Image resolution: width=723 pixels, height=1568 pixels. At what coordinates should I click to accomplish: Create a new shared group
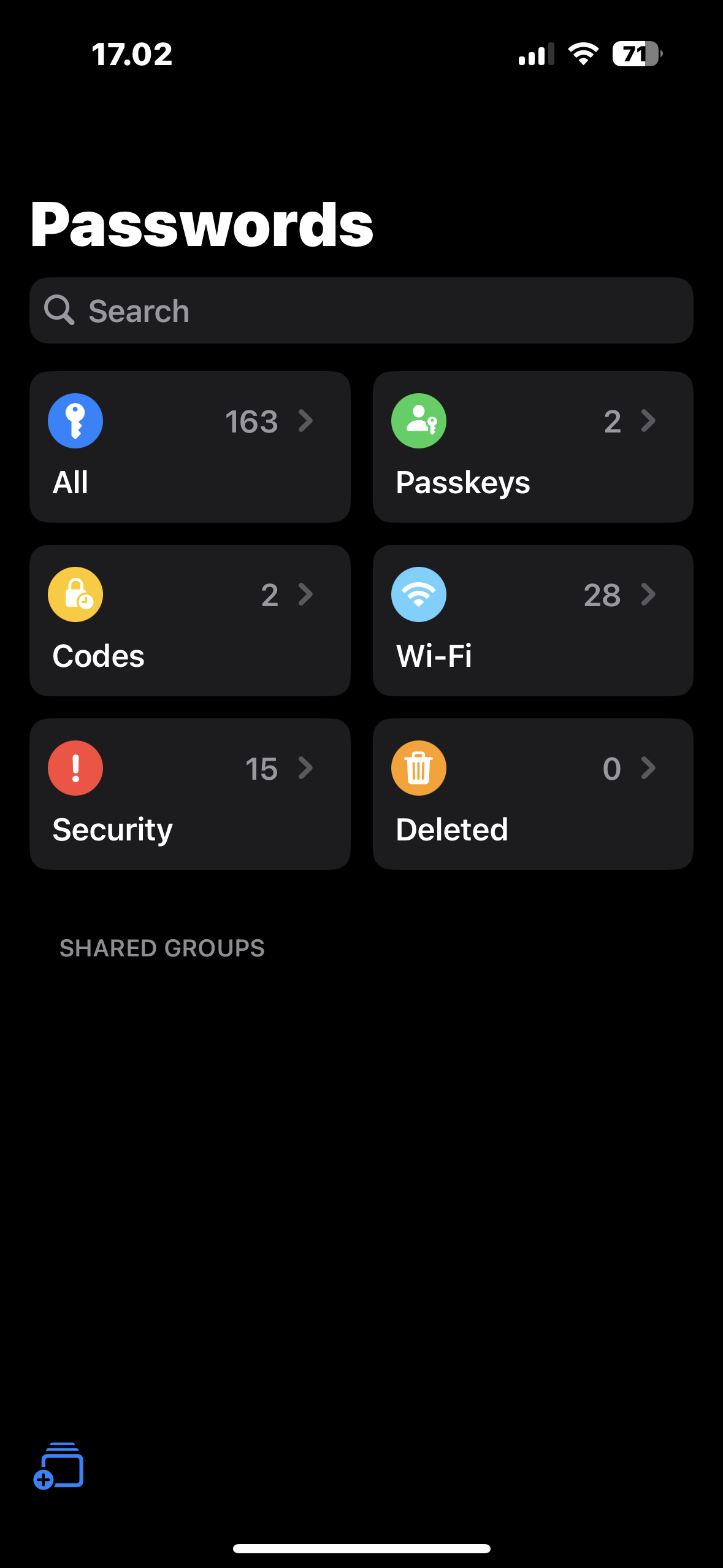[59, 1466]
